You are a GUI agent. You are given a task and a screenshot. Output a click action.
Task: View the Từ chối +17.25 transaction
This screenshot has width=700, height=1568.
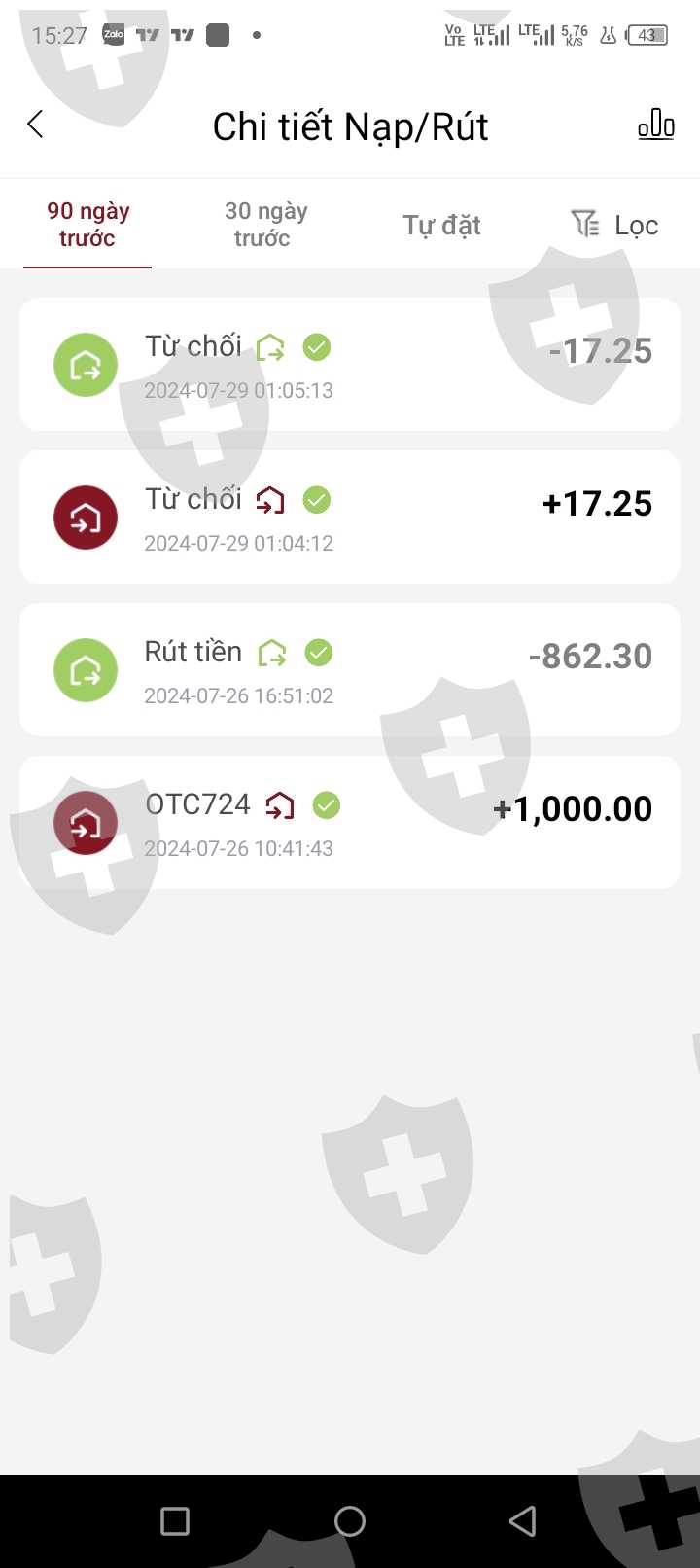tap(350, 517)
